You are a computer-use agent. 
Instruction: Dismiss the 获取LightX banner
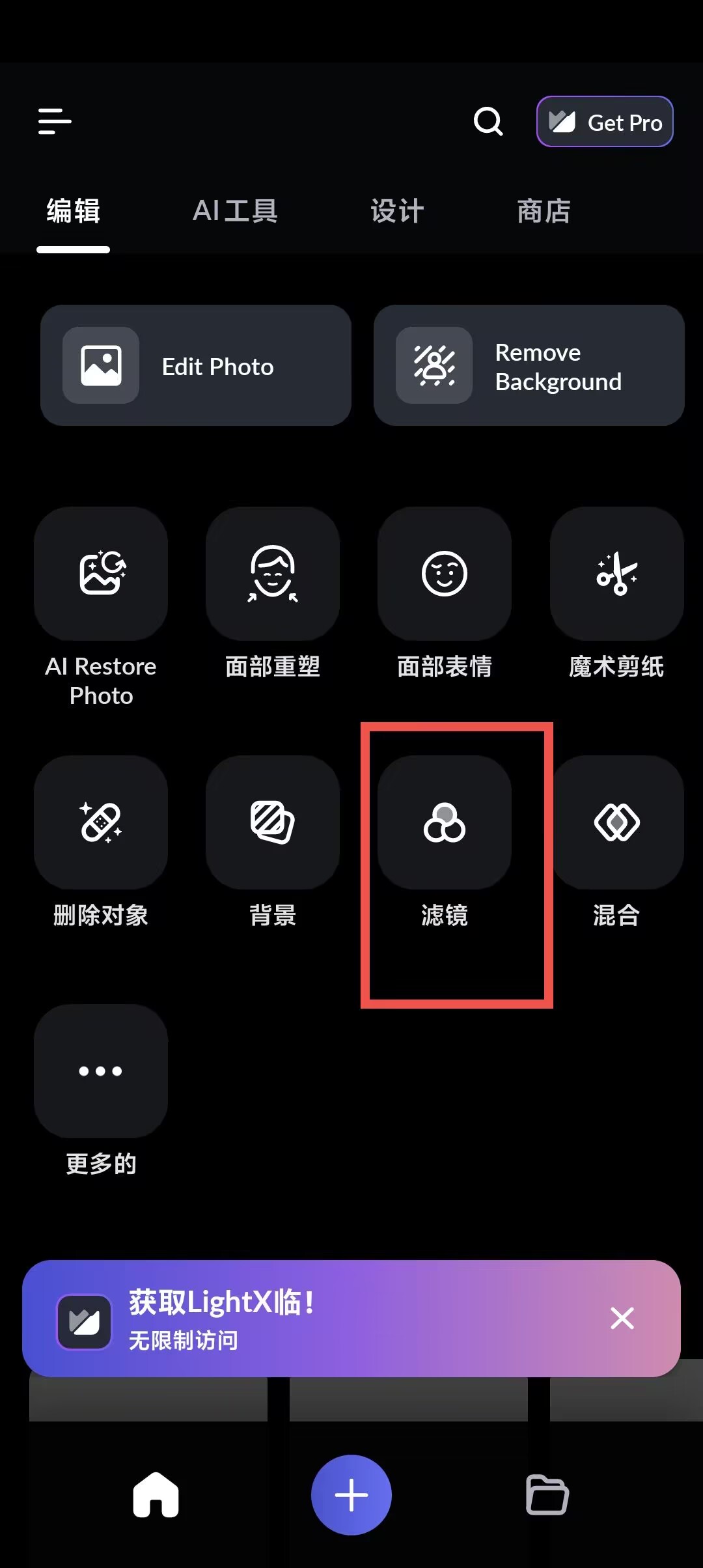622,1319
